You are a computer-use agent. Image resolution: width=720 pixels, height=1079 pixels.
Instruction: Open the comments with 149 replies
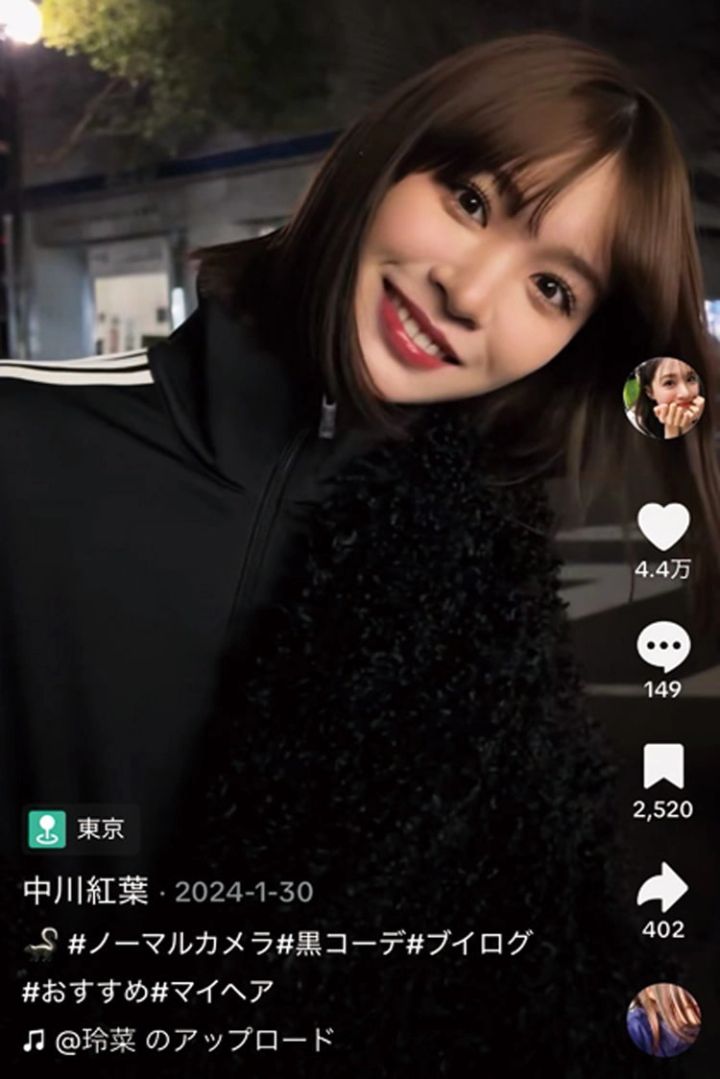[663, 647]
